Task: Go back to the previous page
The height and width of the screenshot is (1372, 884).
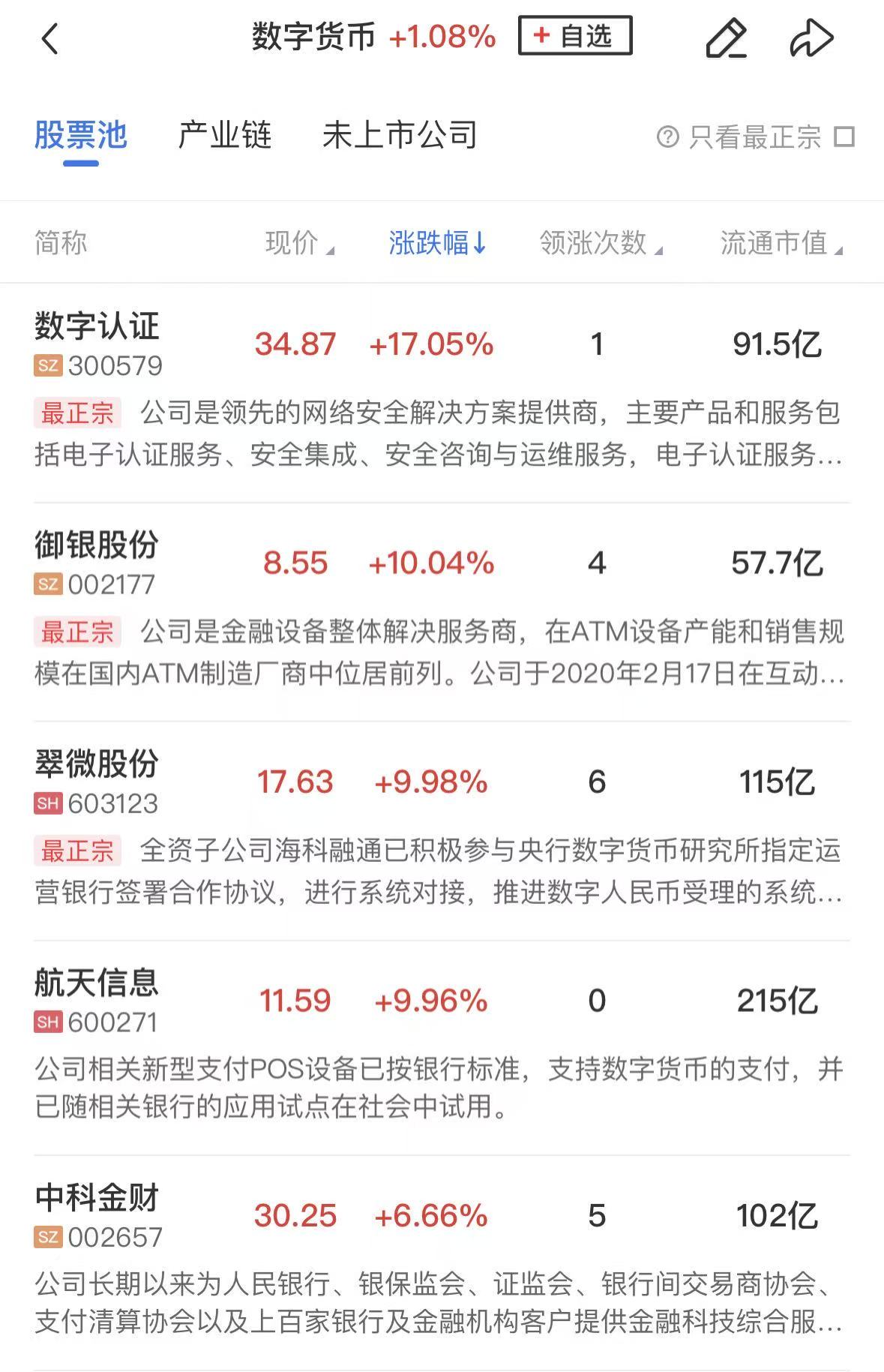Action: [x=49, y=38]
